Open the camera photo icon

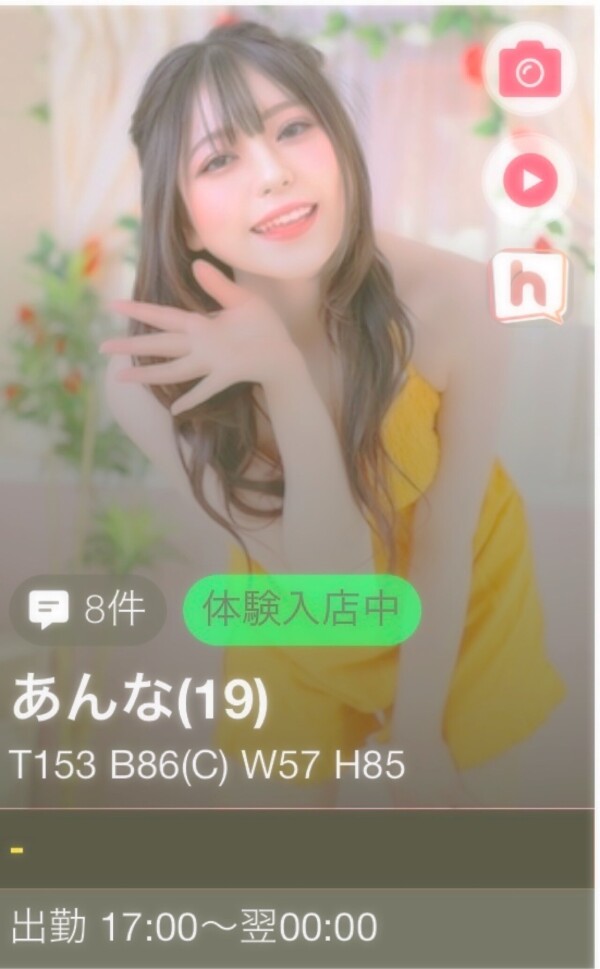click(530, 69)
